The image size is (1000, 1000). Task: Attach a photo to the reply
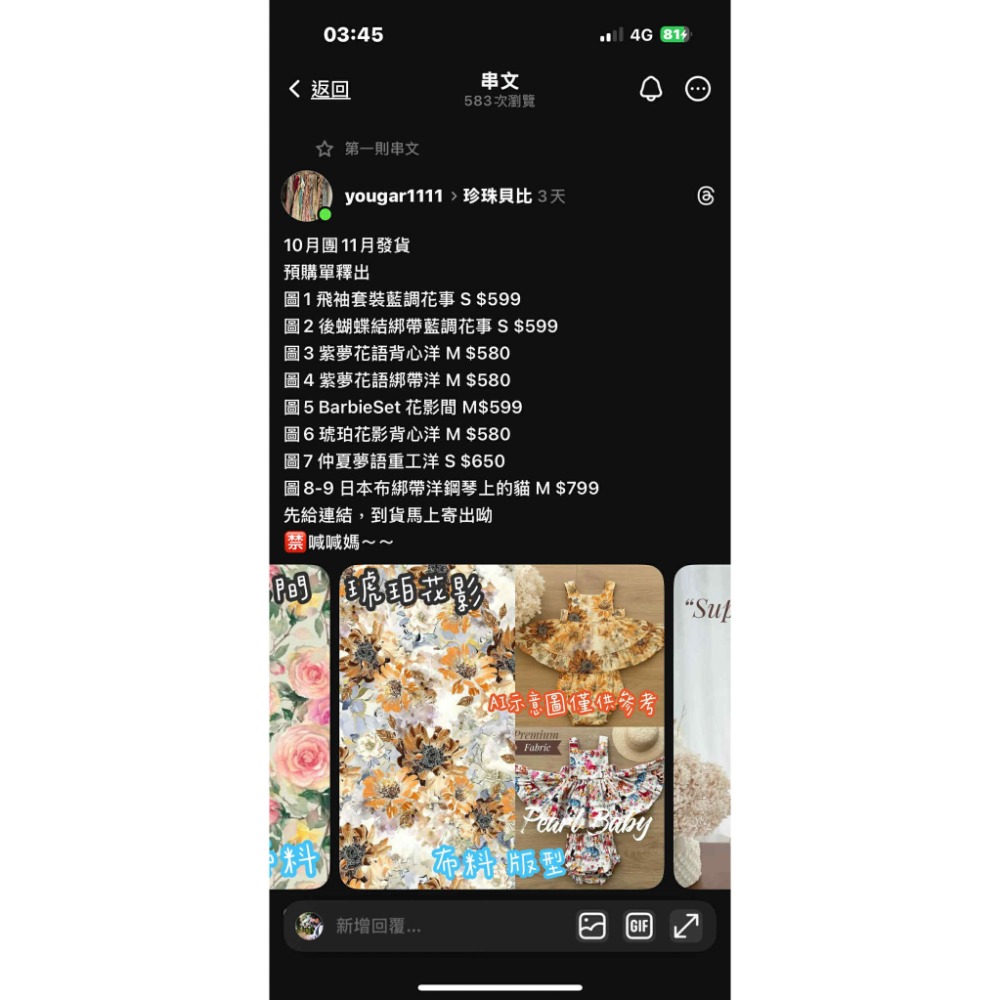[592, 927]
